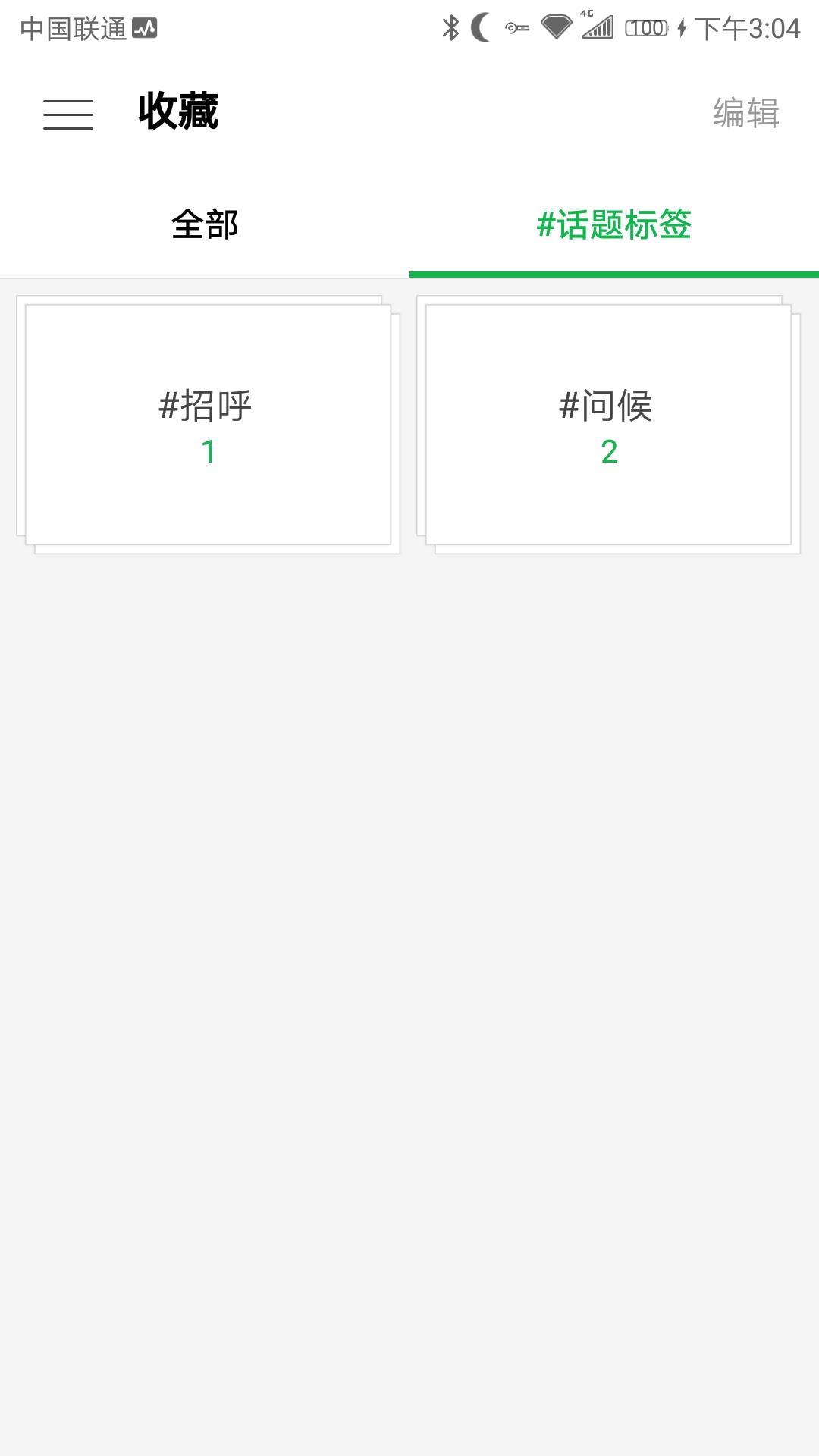The width and height of the screenshot is (819, 1456).
Task: Click the 收藏 title text
Action: [176, 114]
